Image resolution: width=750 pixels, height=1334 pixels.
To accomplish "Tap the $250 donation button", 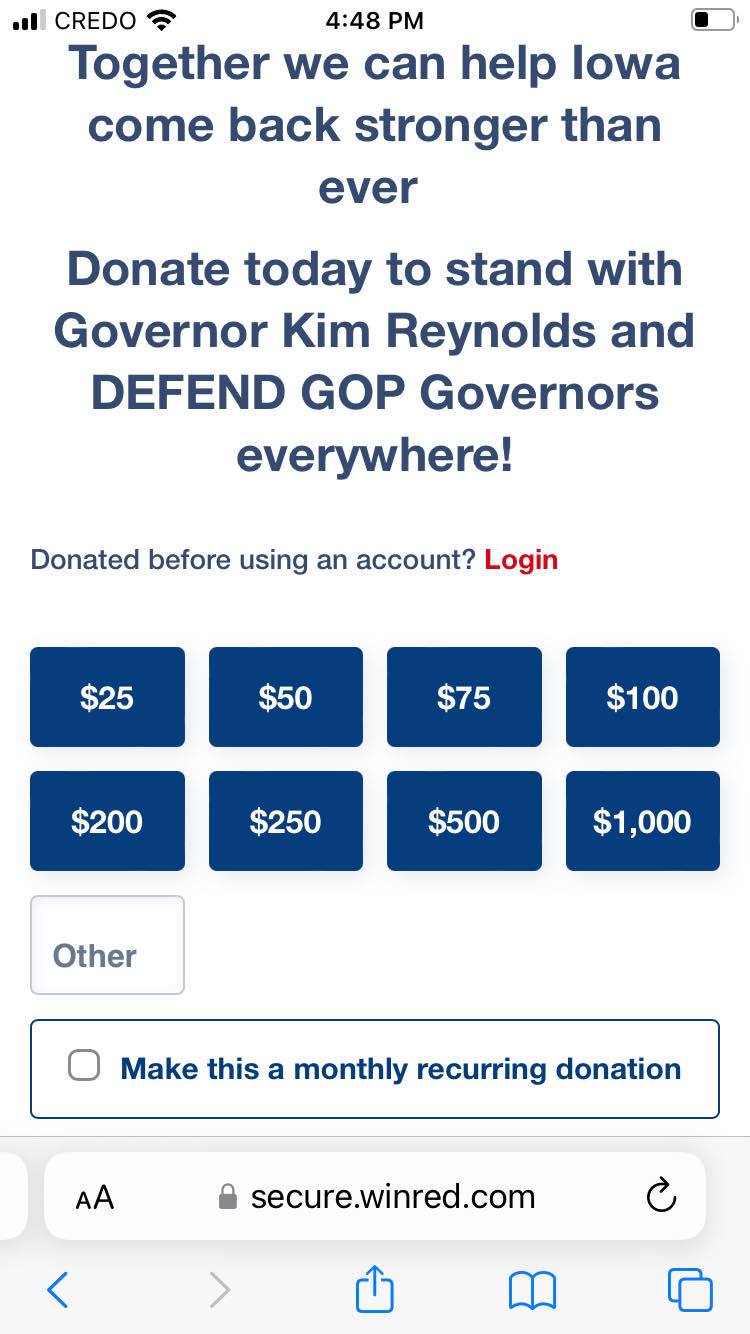I will (x=285, y=821).
